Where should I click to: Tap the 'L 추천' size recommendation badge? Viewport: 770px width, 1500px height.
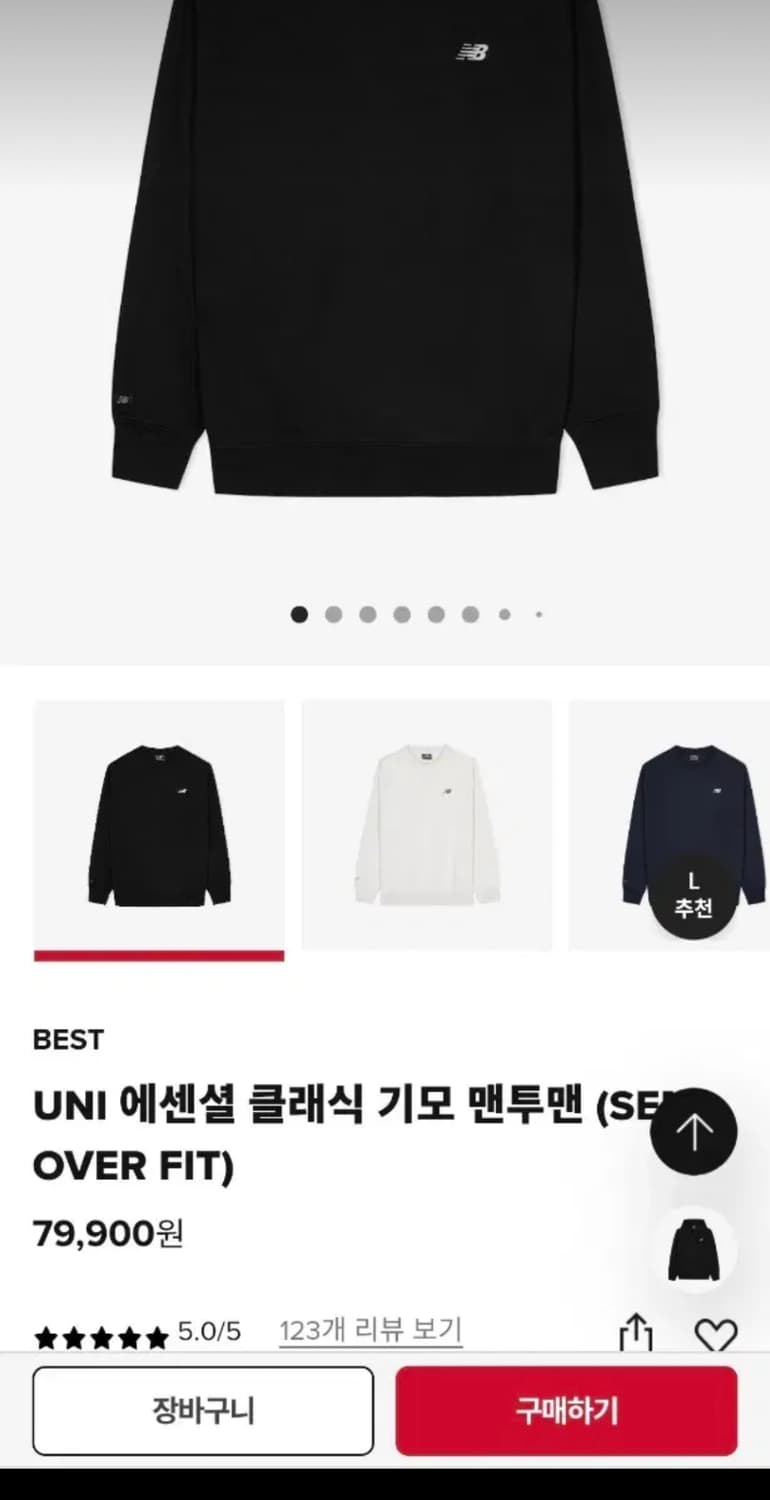[694, 897]
